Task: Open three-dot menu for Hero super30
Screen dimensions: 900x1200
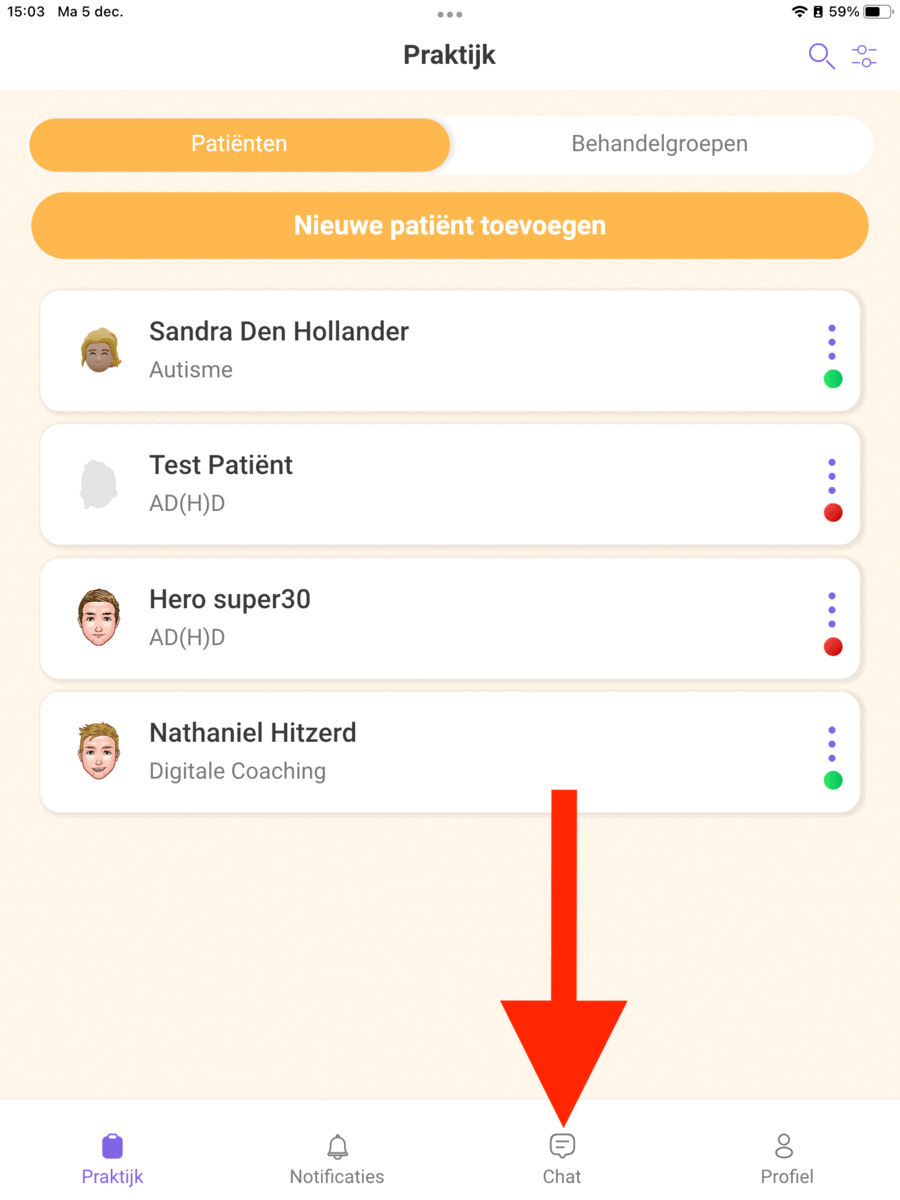Action: point(832,610)
